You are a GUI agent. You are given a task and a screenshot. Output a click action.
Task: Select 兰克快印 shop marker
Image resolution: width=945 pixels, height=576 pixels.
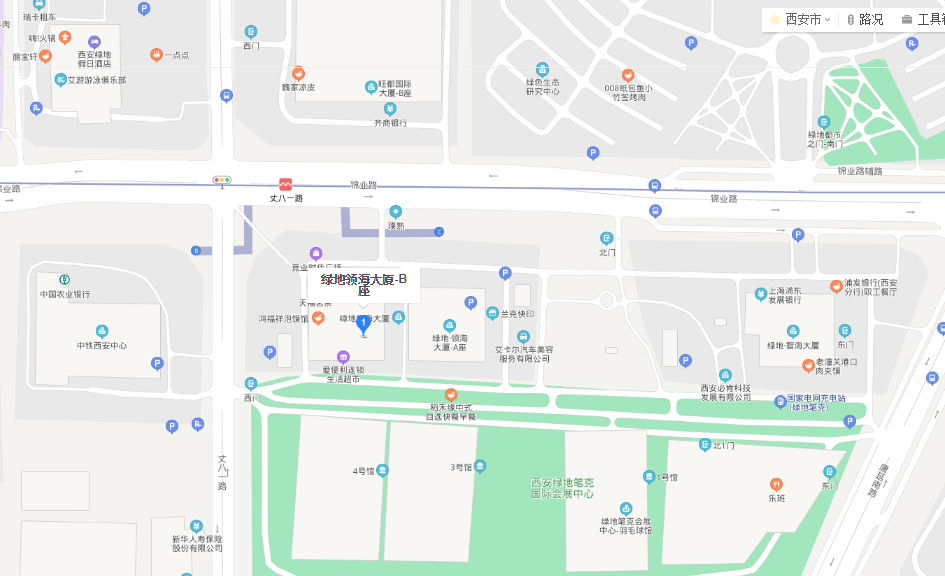492,313
